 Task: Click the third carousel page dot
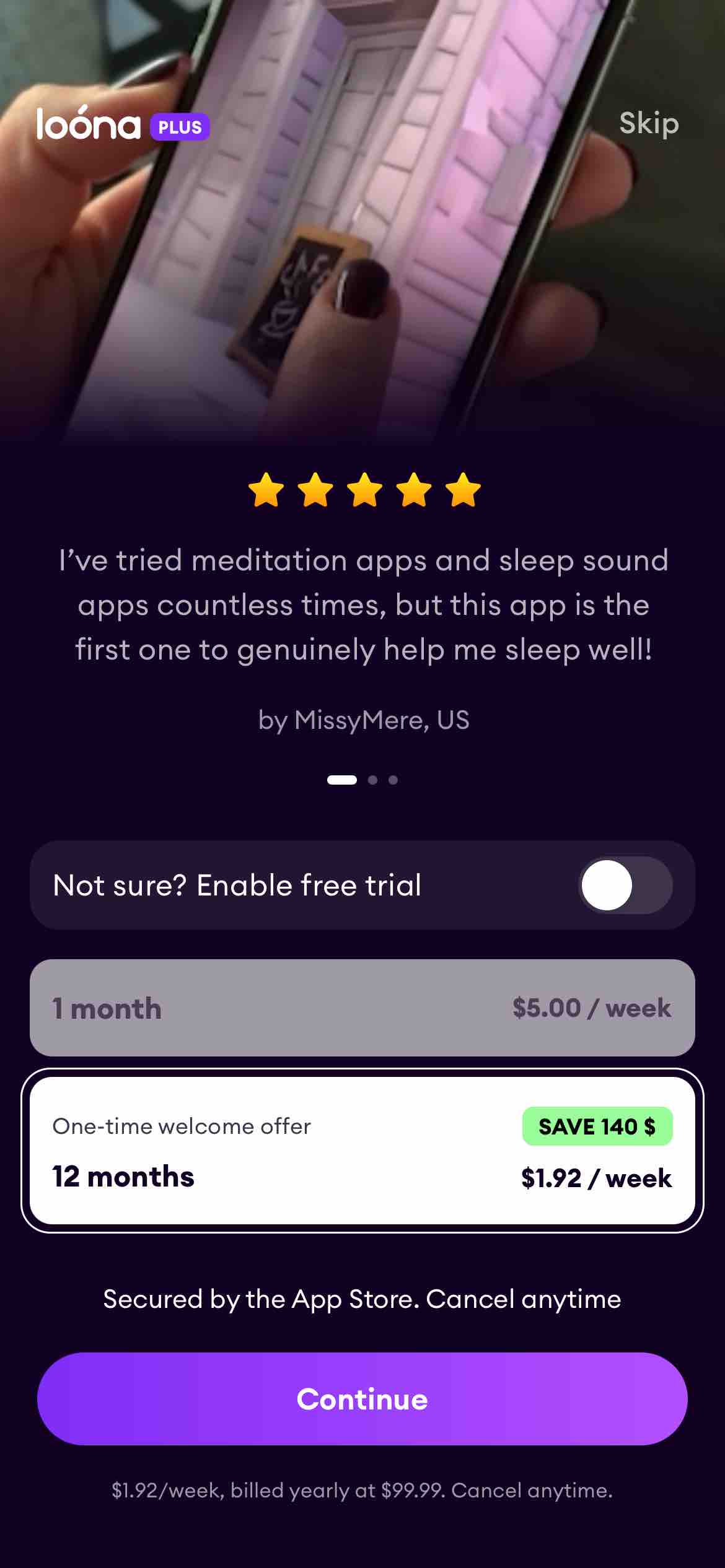pyautogui.click(x=394, y=781)
